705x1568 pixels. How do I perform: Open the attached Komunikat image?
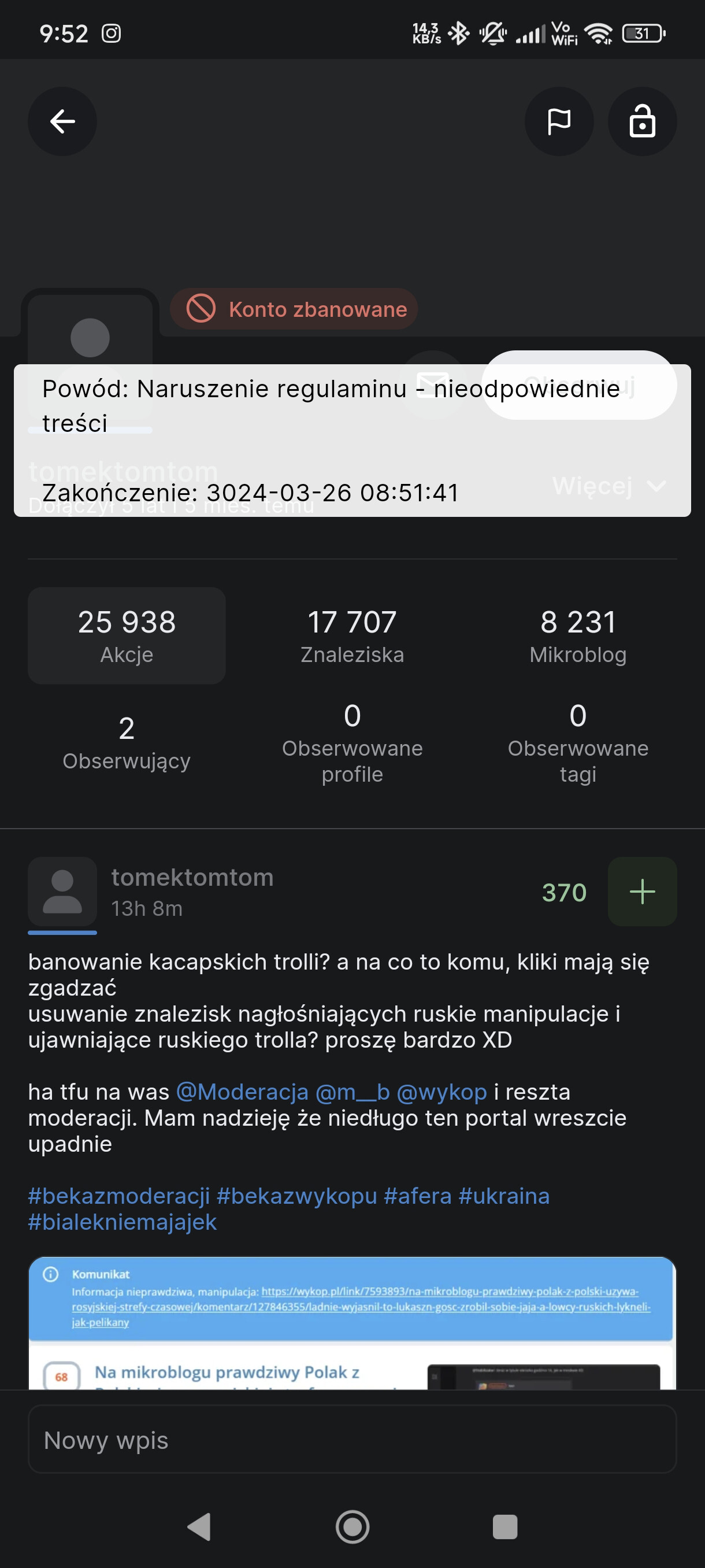pos(352,1321)
